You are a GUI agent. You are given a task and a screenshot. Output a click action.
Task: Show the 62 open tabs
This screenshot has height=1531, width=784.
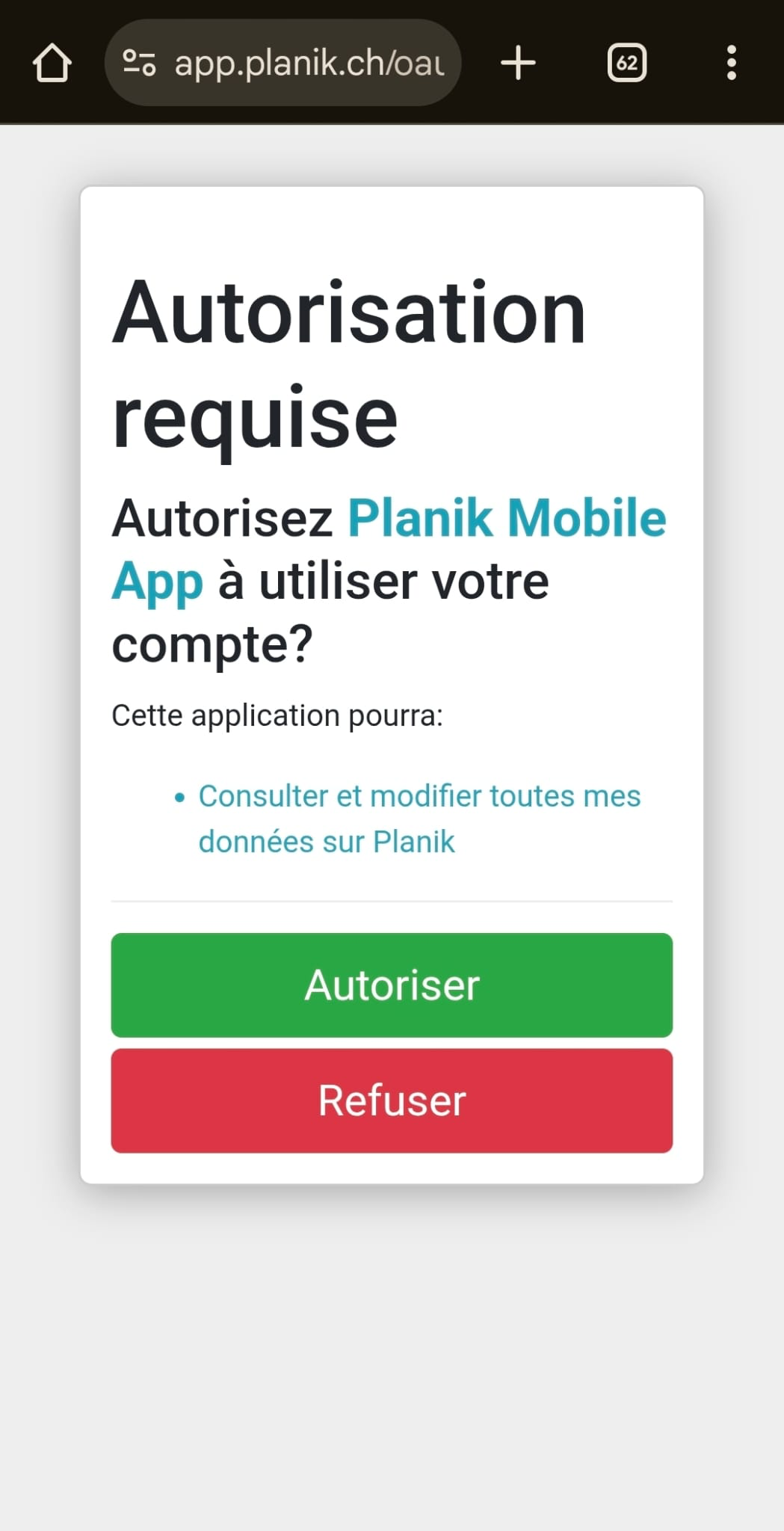626,63
